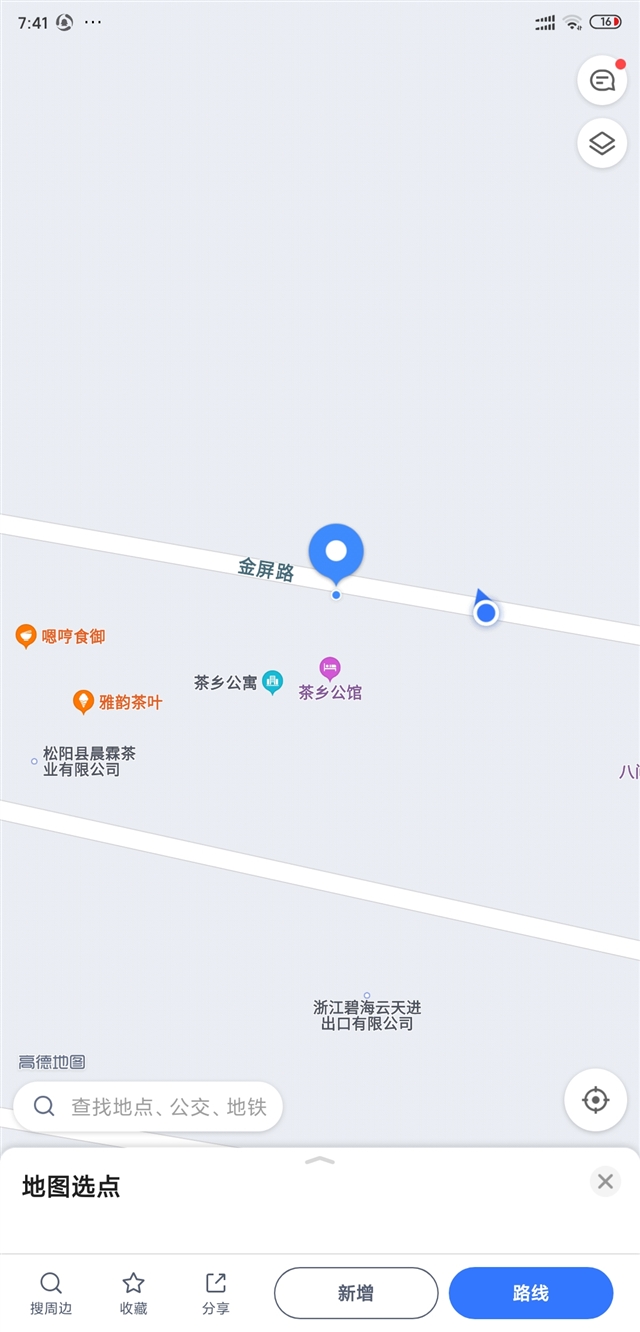Save this point with 收藏
This screenshot has width=640, height=1332.
(x=134, y=1293)
